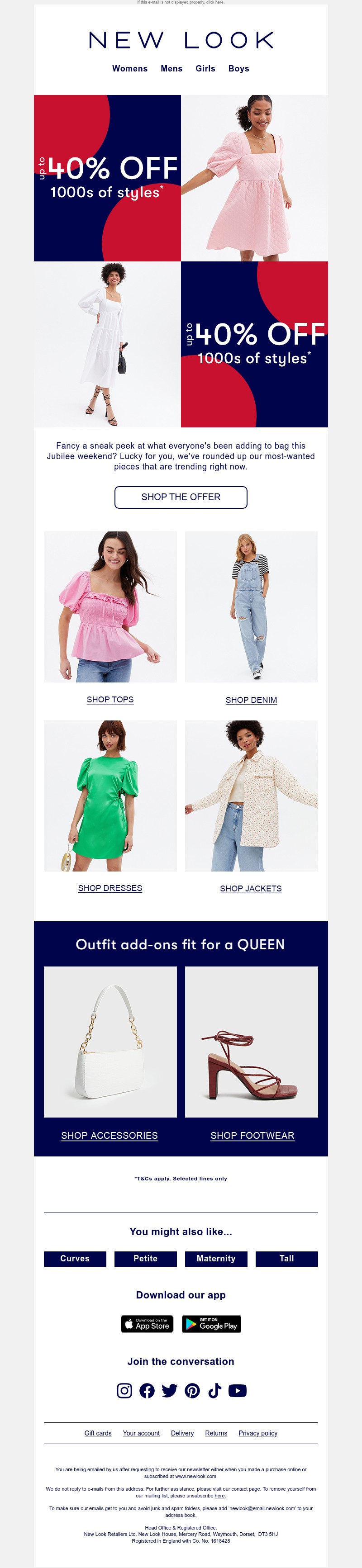The width and height of the screenshot is (362, 1568).
Task: Download the app on the App Store
Action: point(147,1324)
